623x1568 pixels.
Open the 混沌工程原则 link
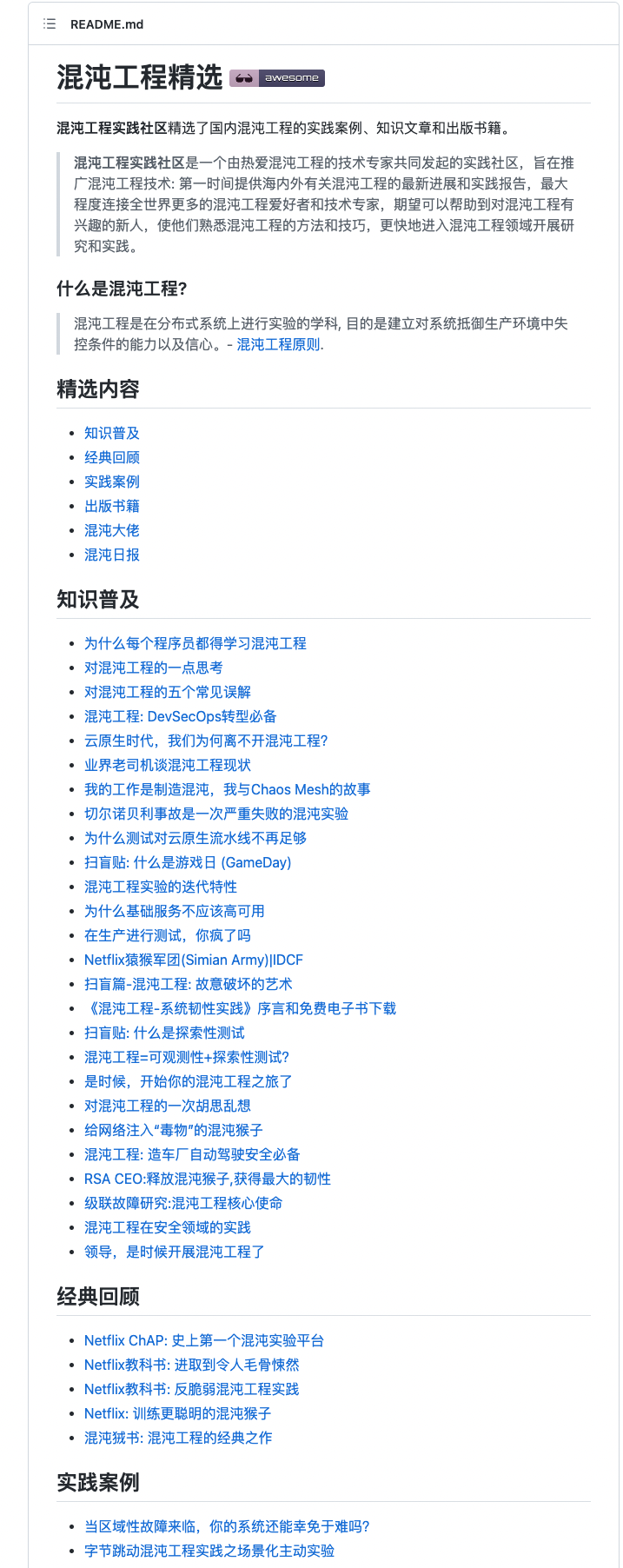click(278, 344)
